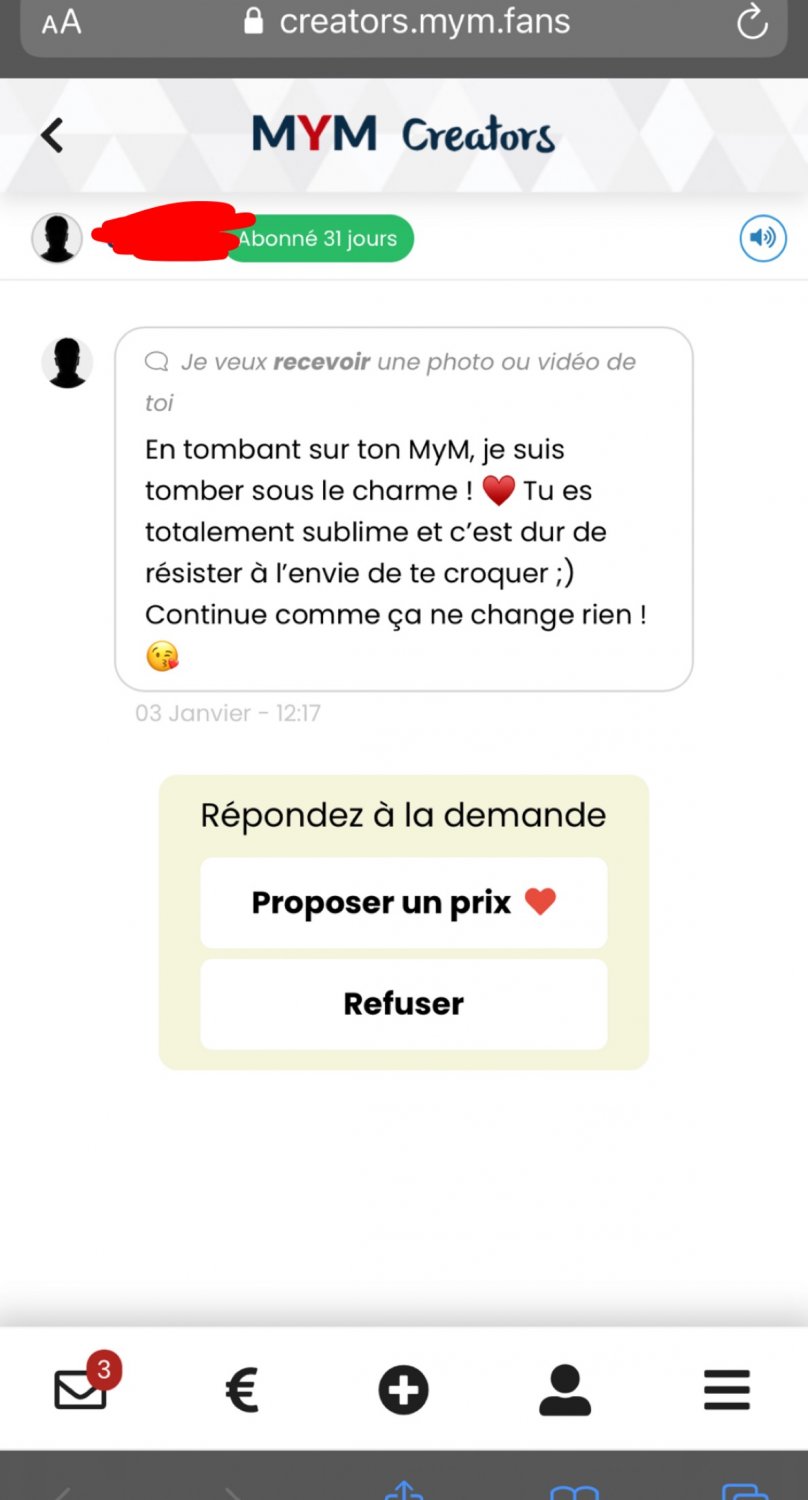This screenshot has height=1500, width=808.
Task: Open the hamburger menu
Action: point(727,1390)
